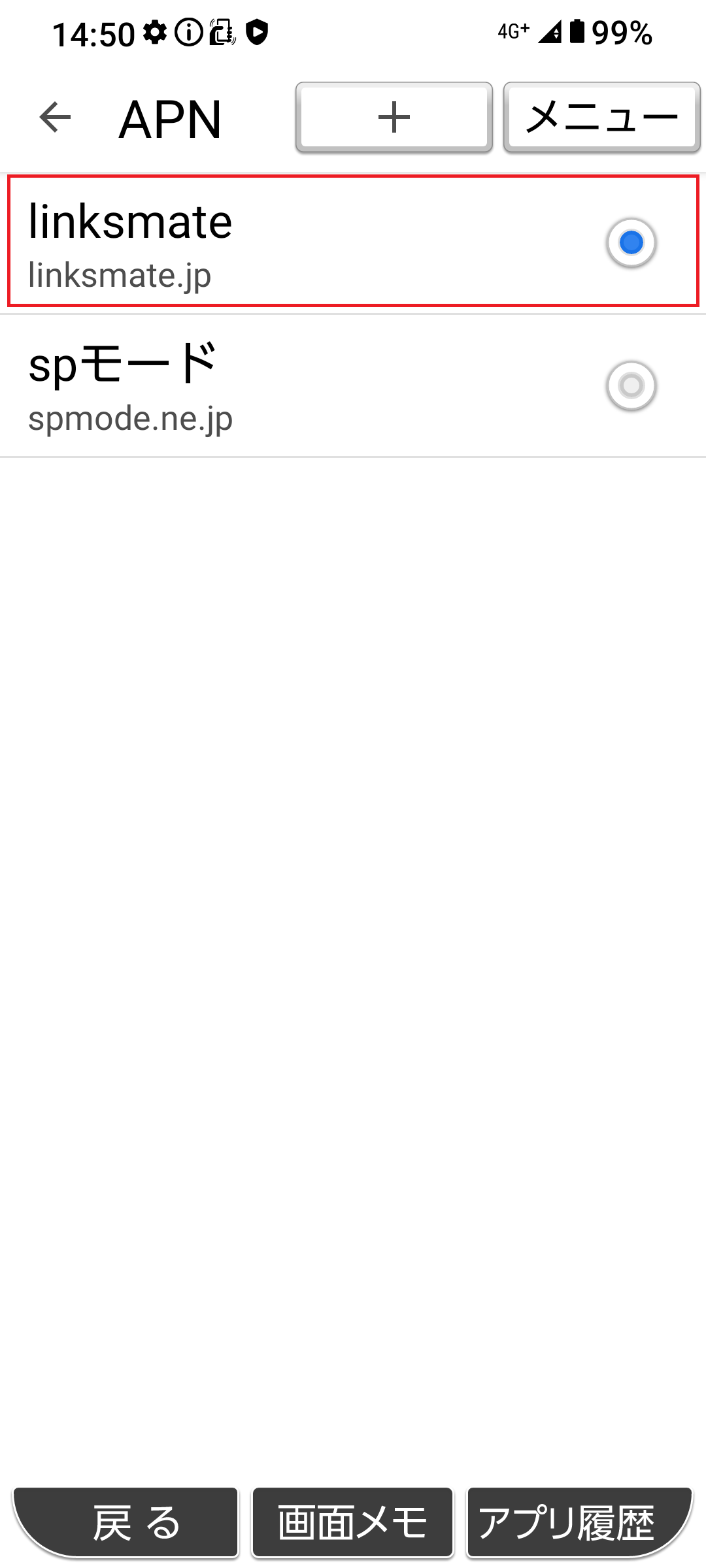Select the spモード radio button
This screenshot has height=1568, width=706.
[631, 385]
